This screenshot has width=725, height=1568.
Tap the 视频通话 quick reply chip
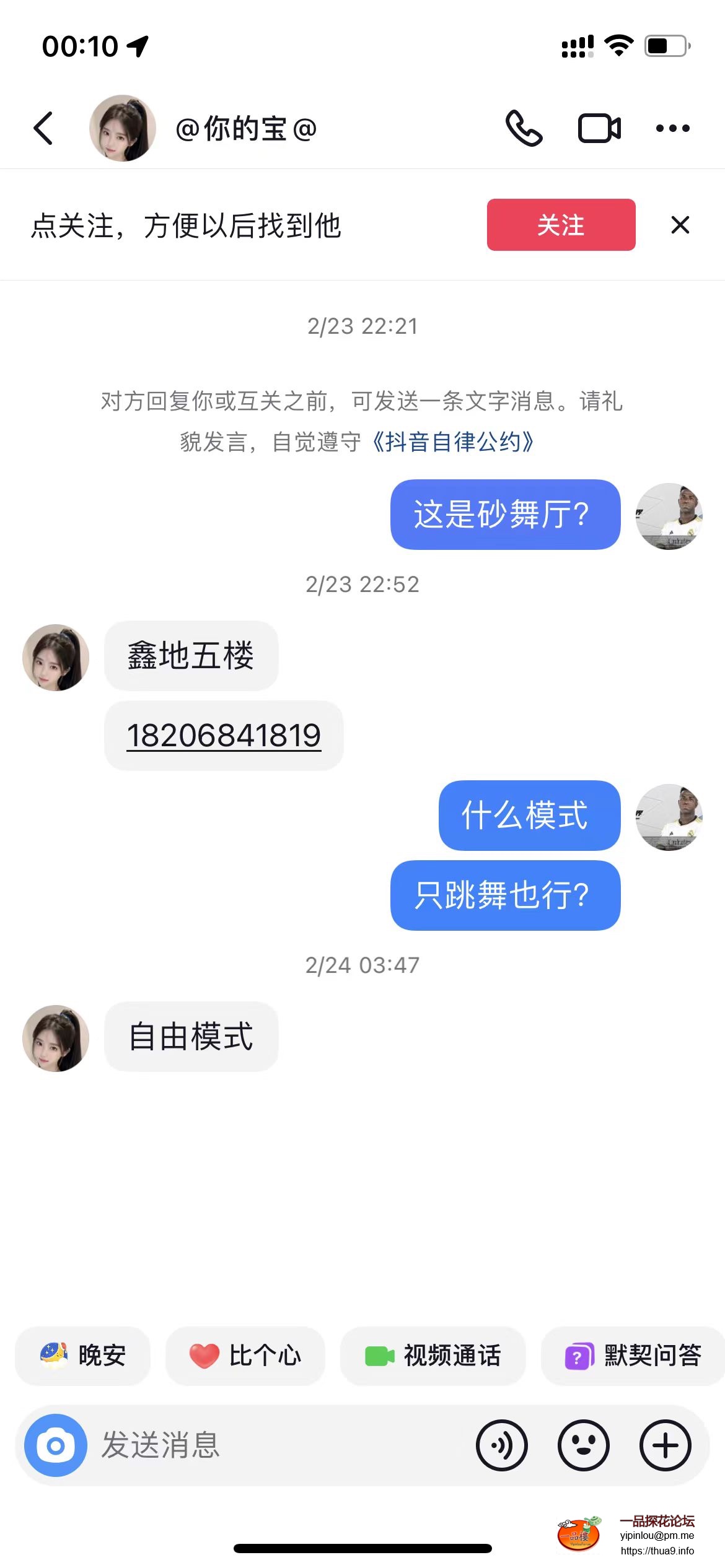(433, 1356)
